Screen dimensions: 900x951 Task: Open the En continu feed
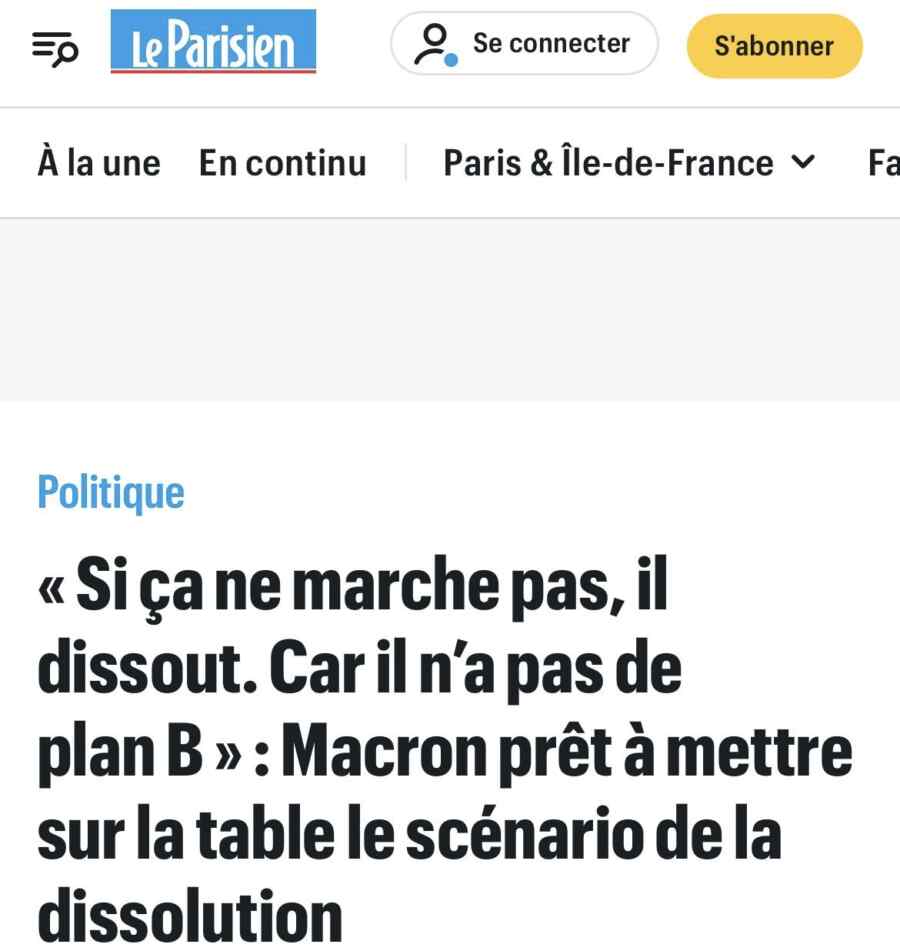(x=282, y=163)
